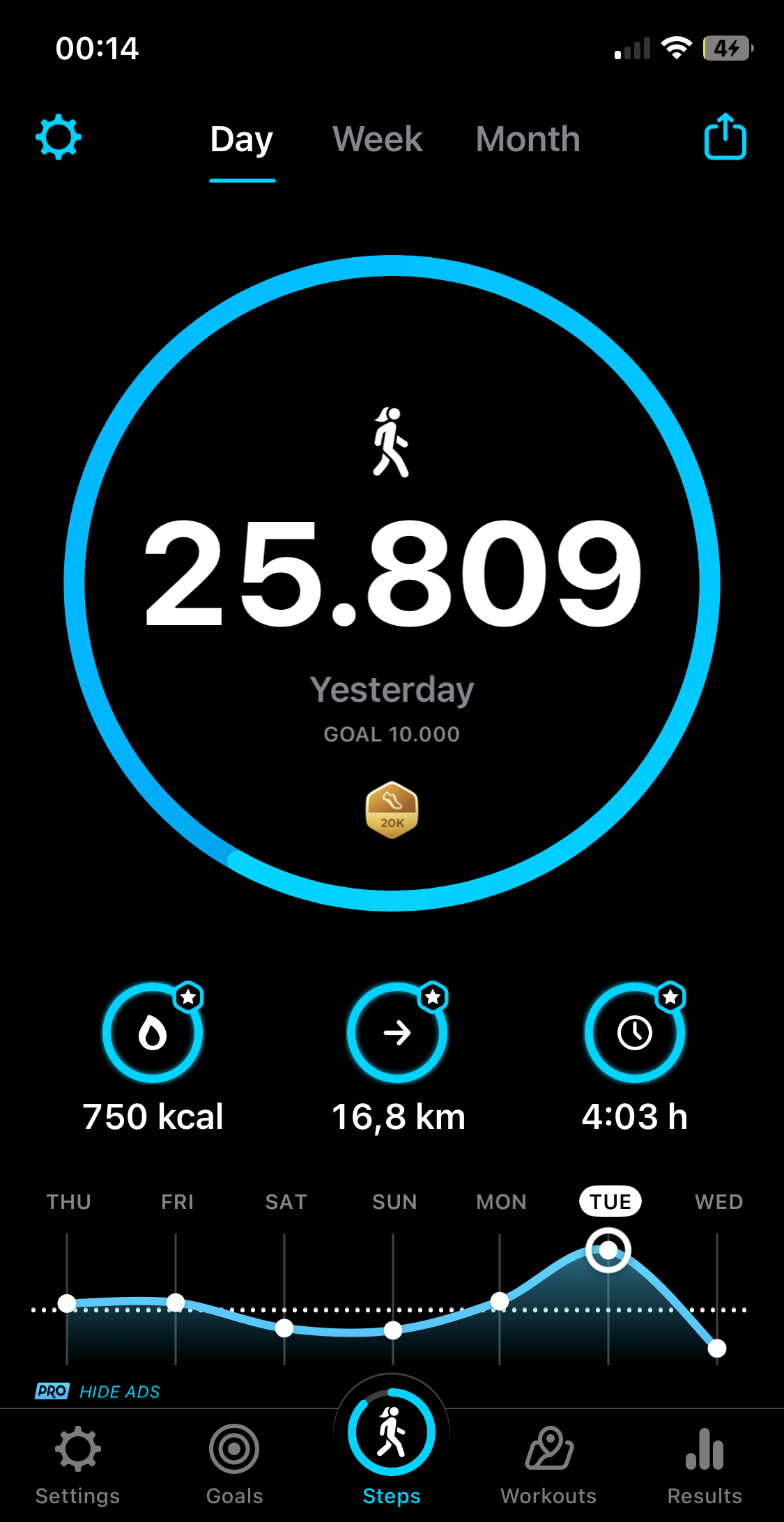Screen dimensions: 784x1522
Task: Select the Day view tab
Action: (242, 139)
